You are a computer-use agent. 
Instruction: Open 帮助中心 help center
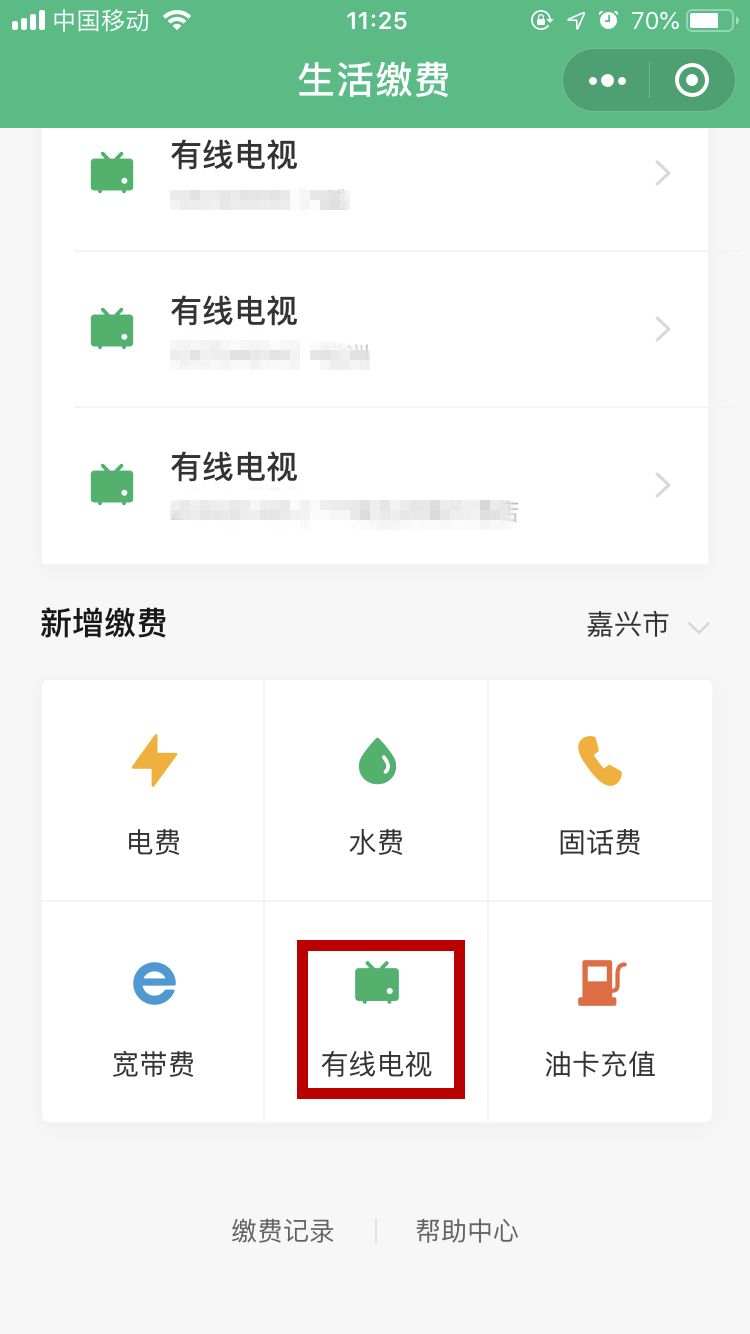point(467,1231)
